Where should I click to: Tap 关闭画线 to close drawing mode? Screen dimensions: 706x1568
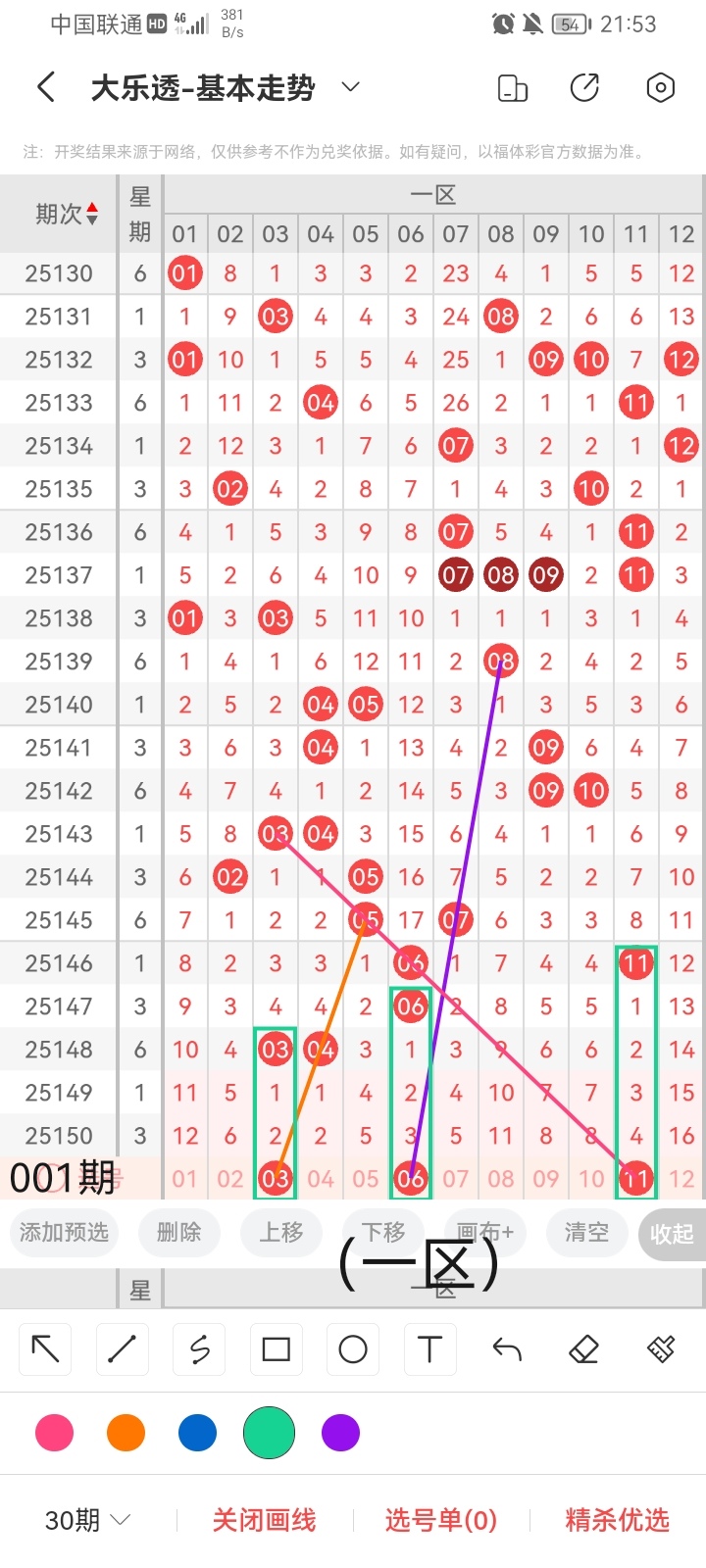click(264, 1520)
